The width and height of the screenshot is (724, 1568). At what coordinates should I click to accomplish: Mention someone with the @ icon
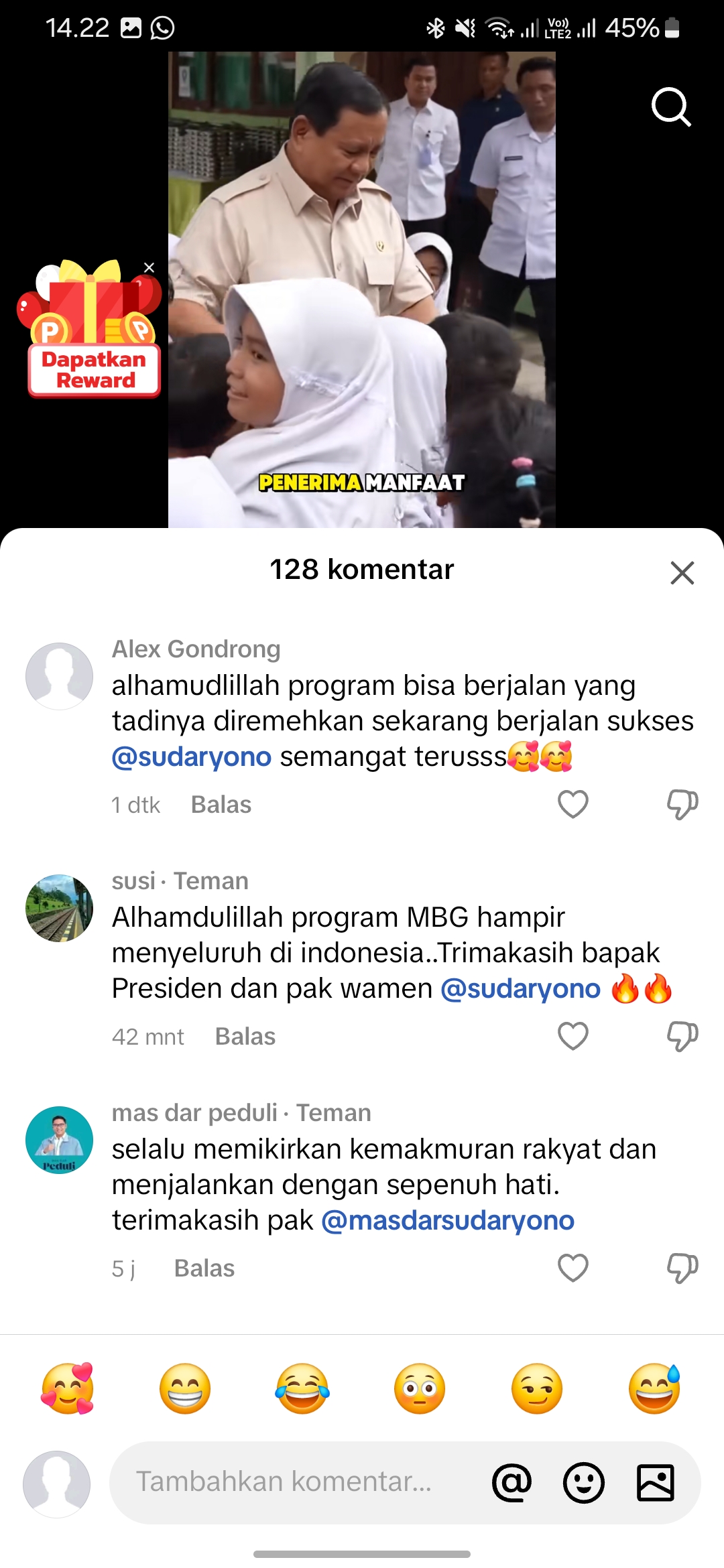[x=511, y=1482]
